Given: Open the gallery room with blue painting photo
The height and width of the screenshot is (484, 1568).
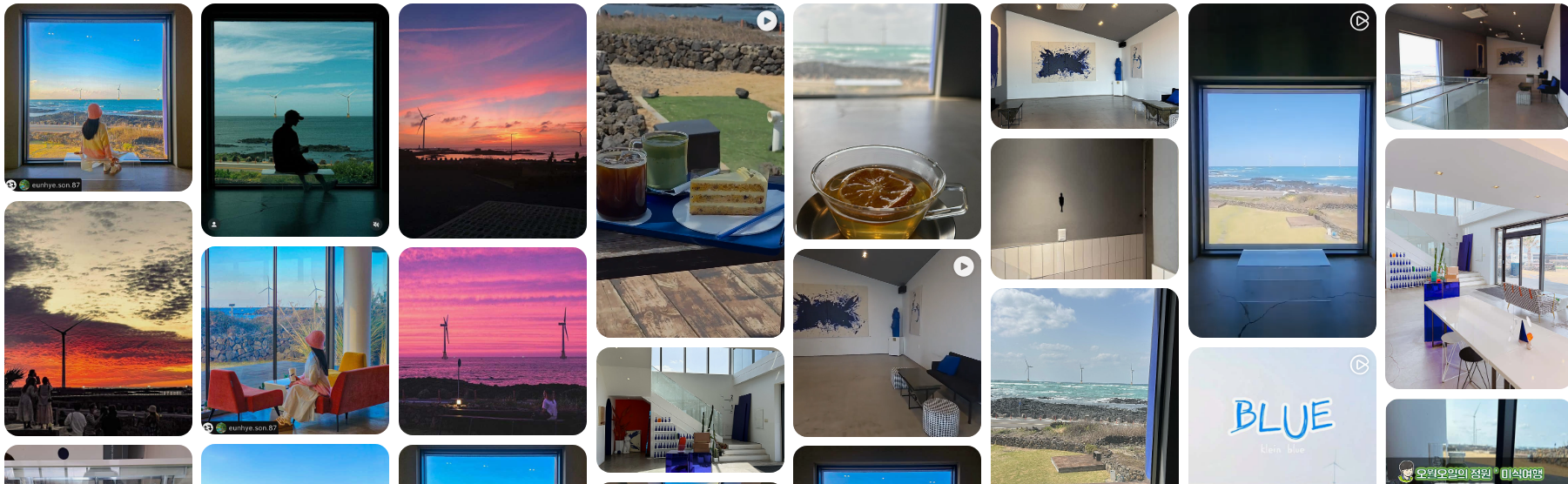Looking at the screenshot, I should [1084, 66].
